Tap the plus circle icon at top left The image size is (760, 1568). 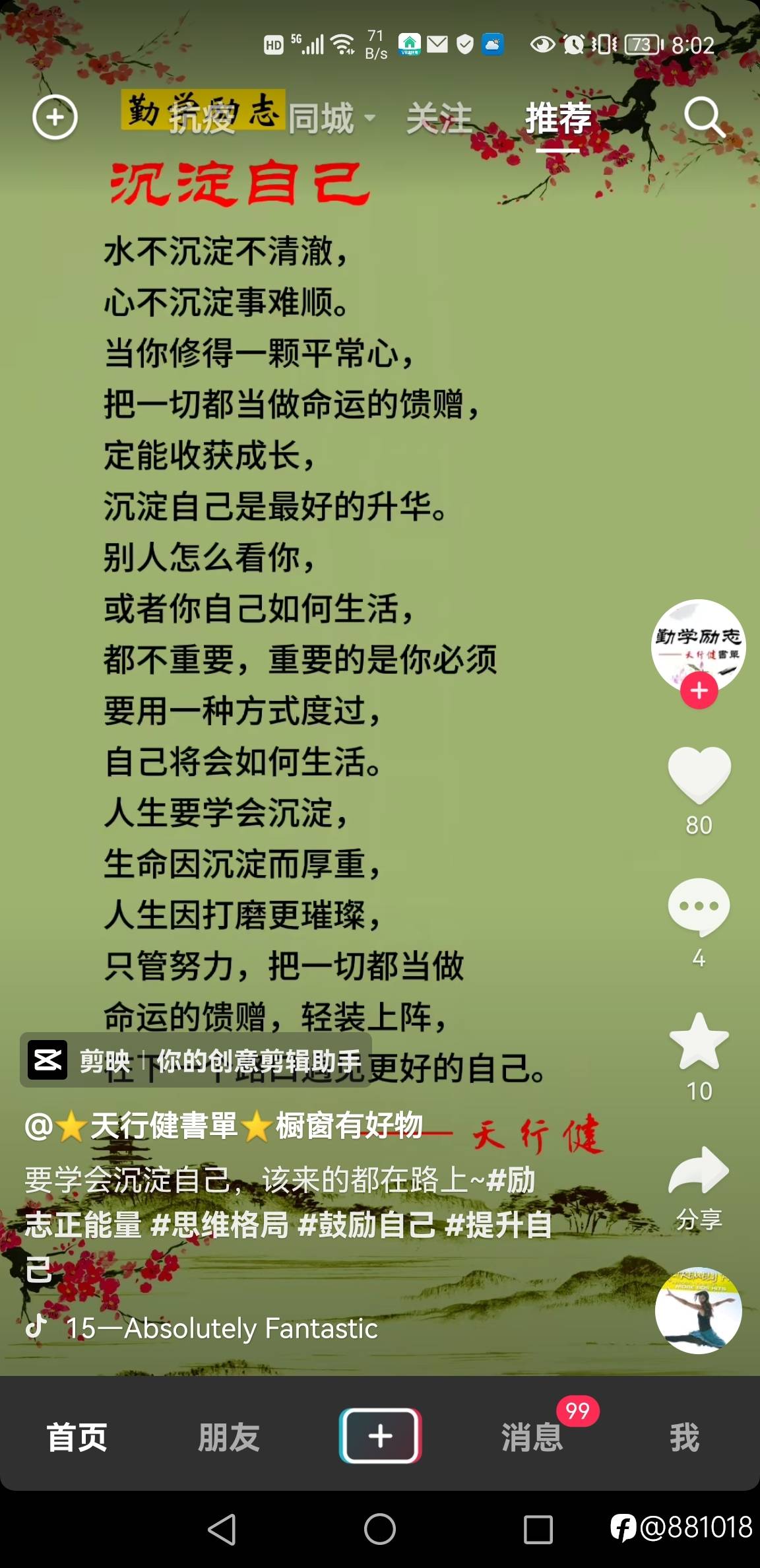point(55,117)
